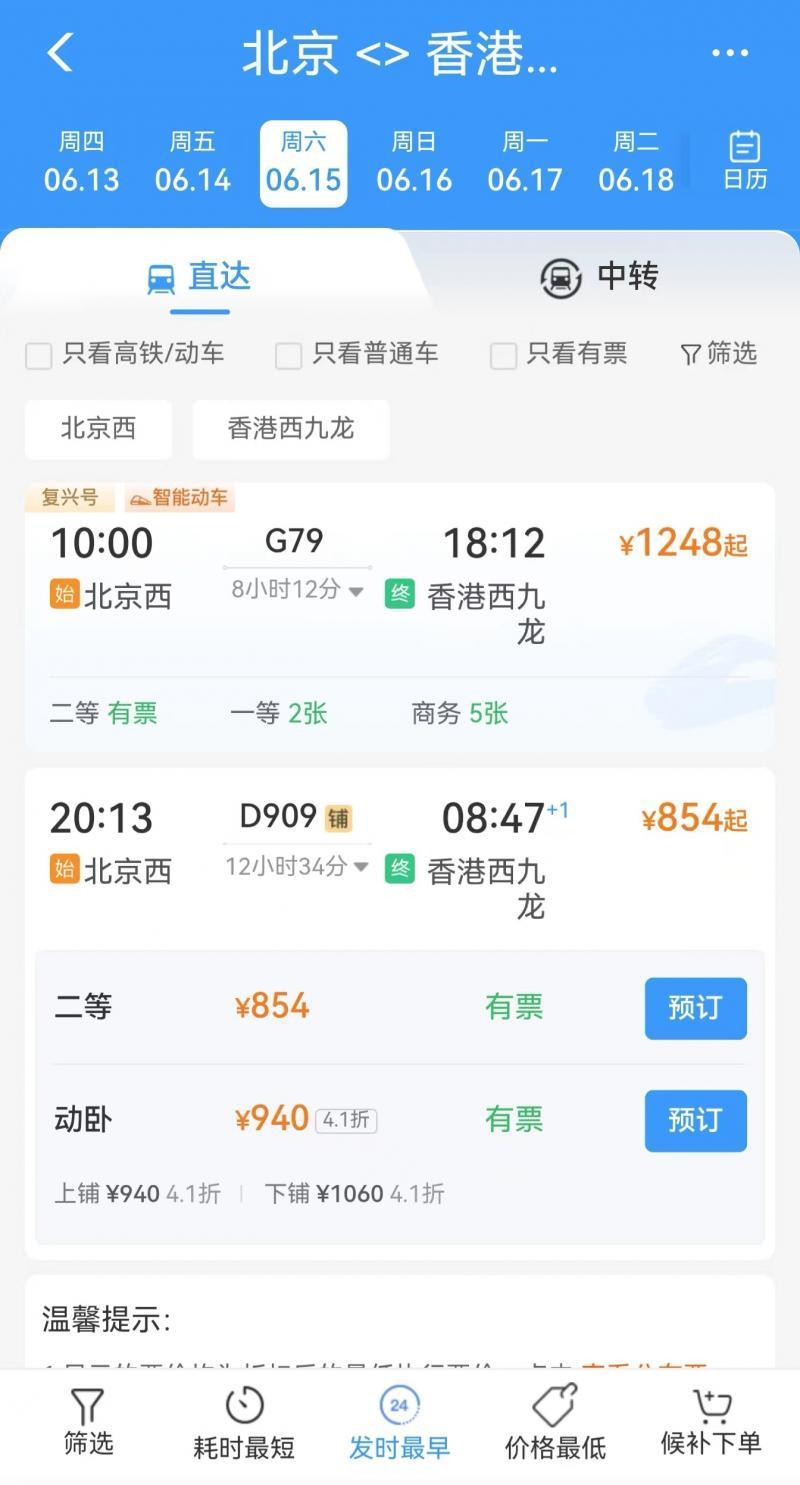The width and height of the screenshot is (800, 1485).
Task: Enable the 只看有票 checkbox
Action: [x=504, y=355]
